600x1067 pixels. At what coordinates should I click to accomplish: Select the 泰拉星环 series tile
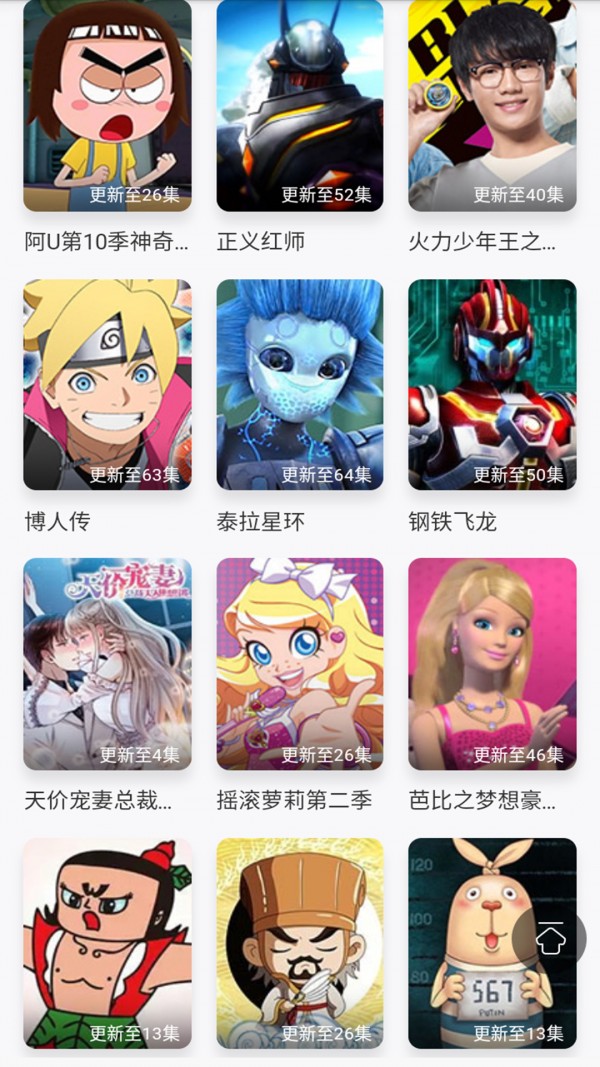(299, 384)
